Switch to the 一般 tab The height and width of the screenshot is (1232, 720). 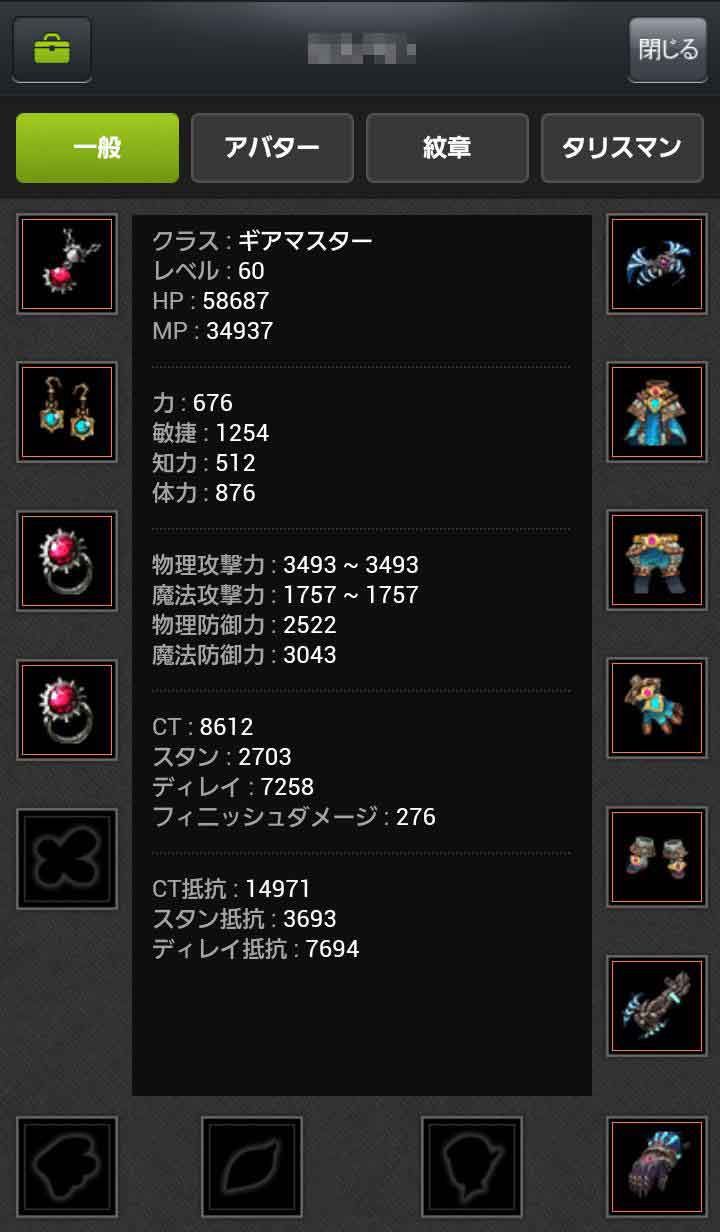click(98, 148)
